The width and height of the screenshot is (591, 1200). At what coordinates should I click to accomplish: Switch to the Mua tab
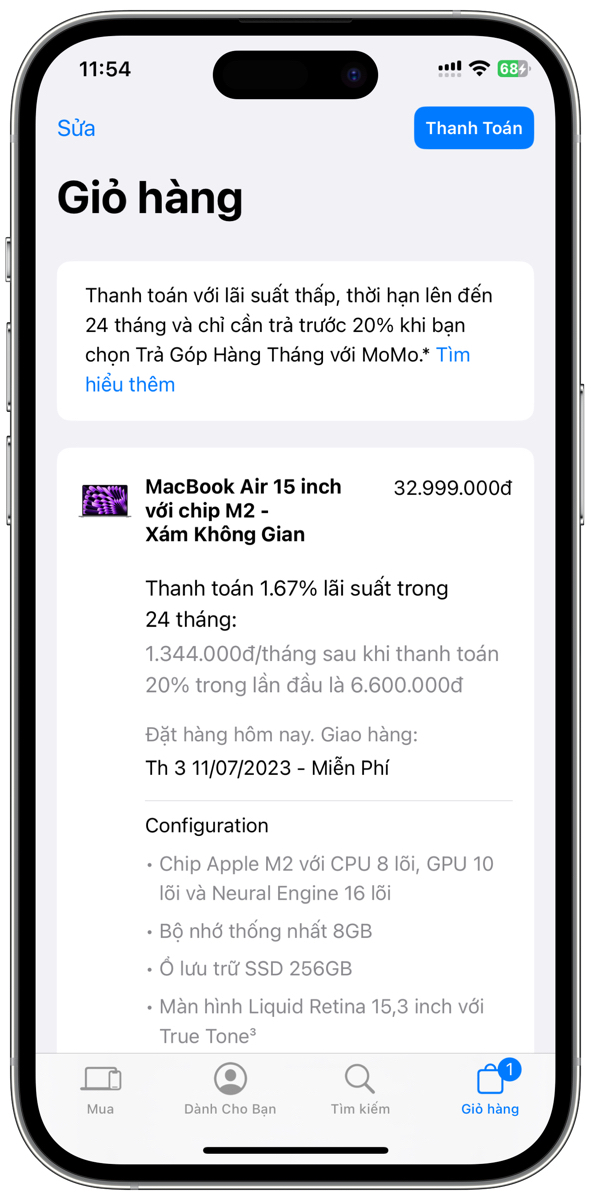[x=100, y=1090]
